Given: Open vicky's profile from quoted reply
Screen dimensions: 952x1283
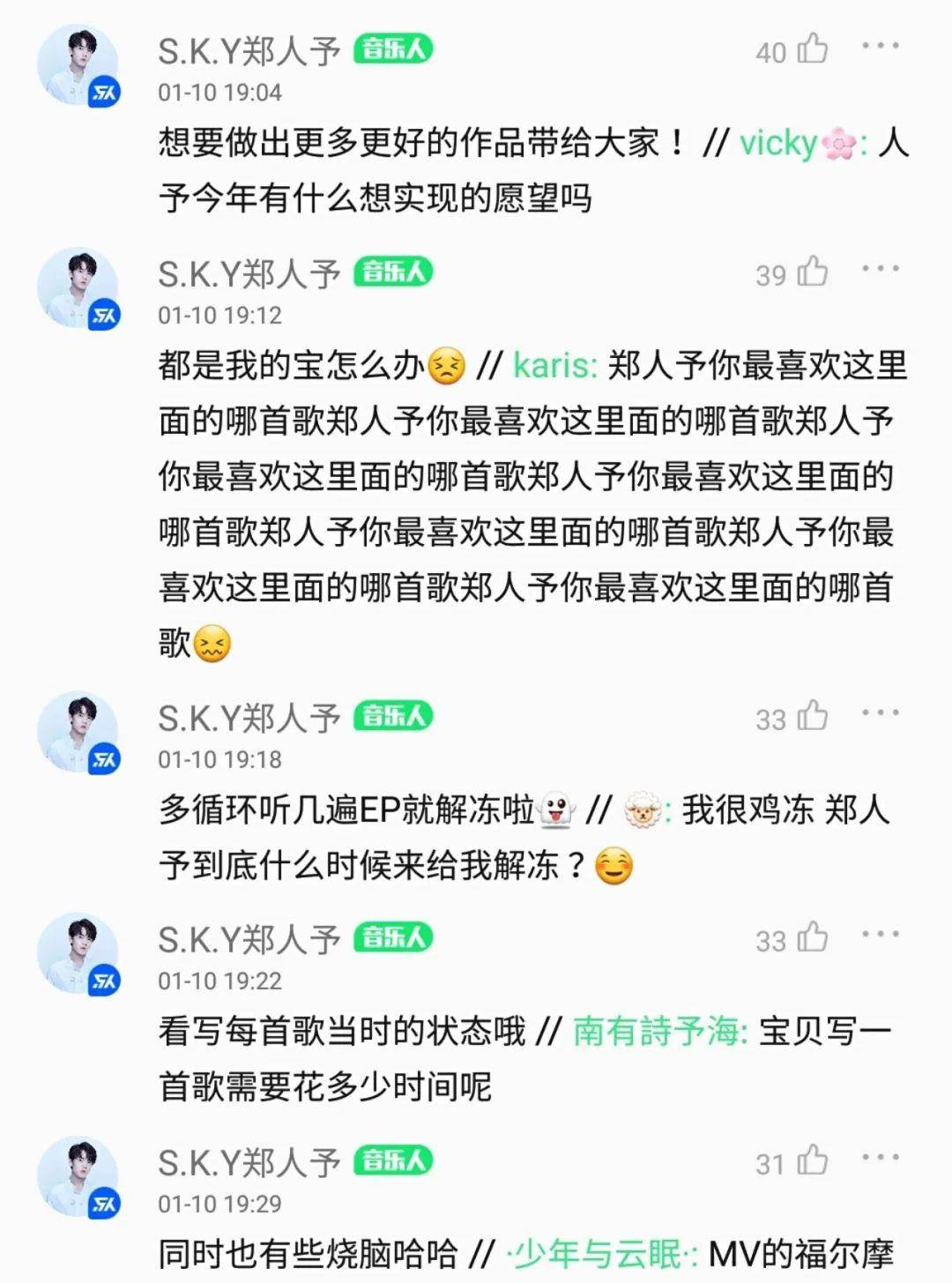Looking at the screenshot, I should tap(778, 143).
